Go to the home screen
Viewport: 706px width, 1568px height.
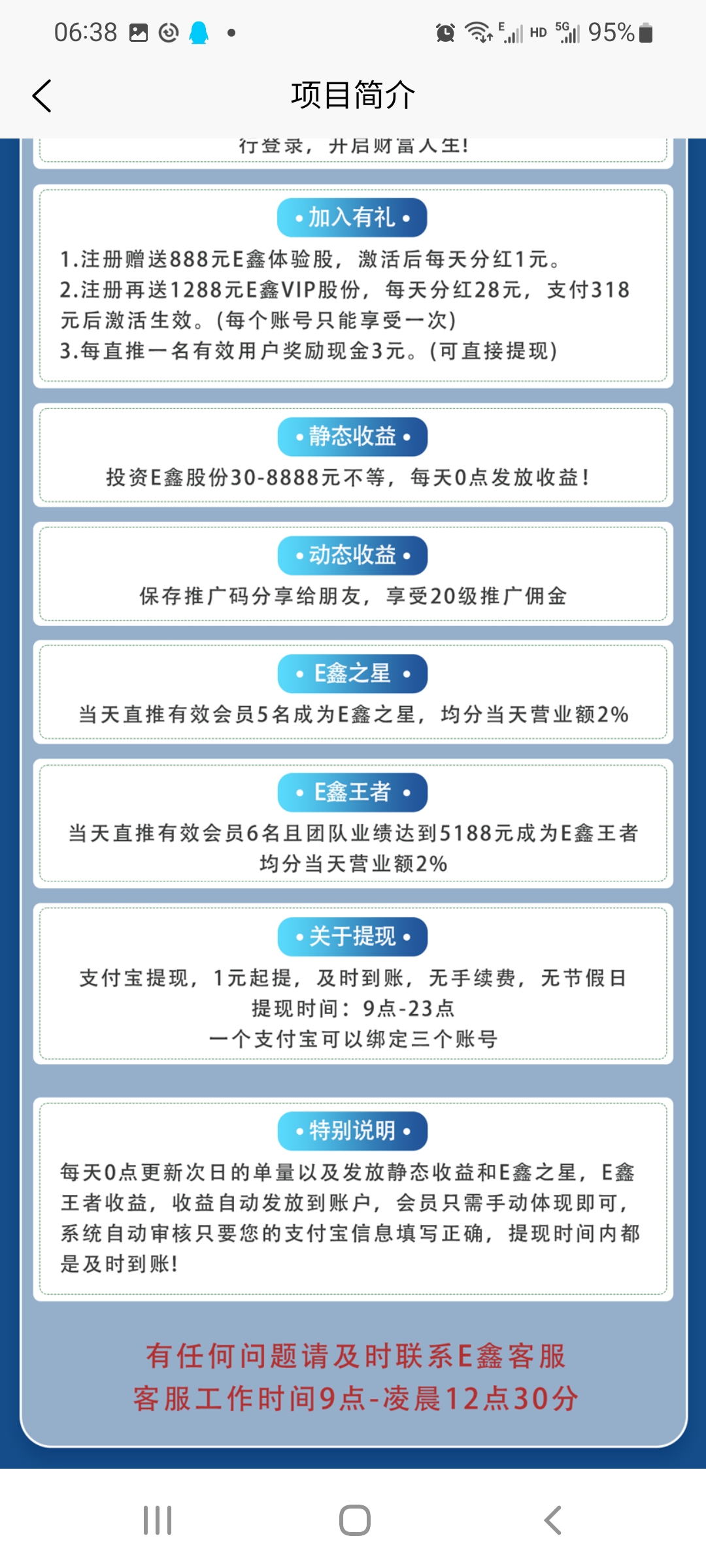[354, 1520]
